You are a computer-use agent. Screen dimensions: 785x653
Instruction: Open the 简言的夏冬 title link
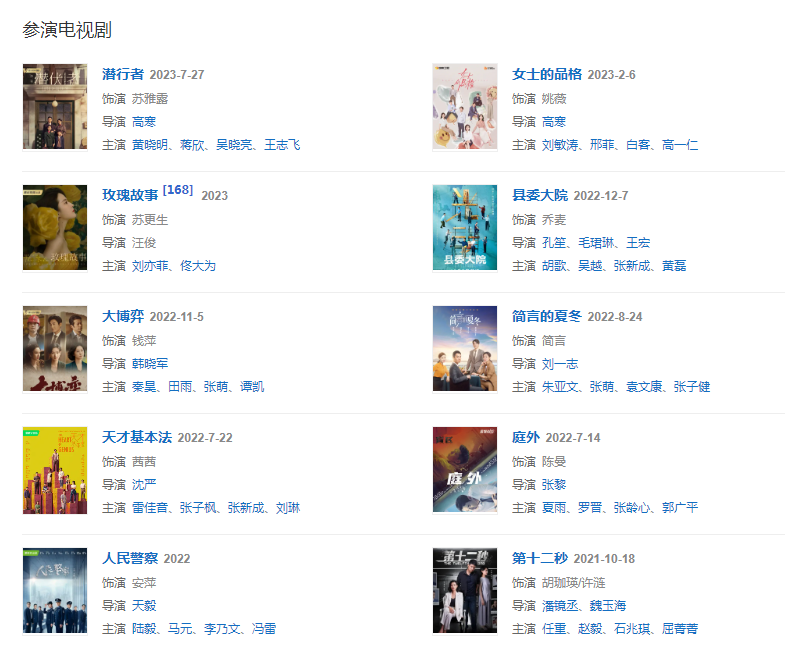point(546,316)
